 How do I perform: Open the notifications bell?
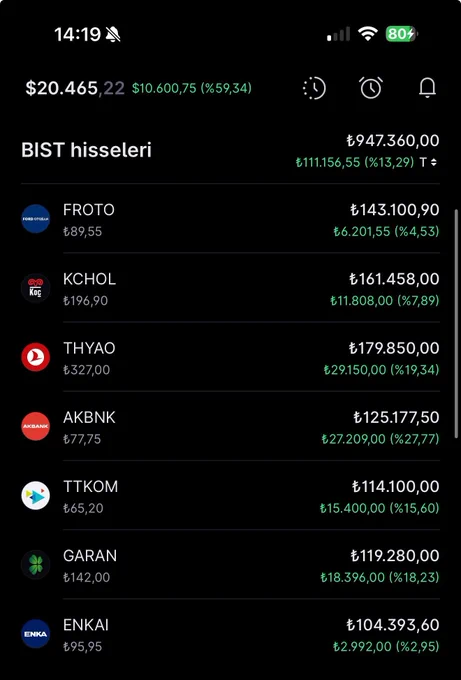coord(427,88)
